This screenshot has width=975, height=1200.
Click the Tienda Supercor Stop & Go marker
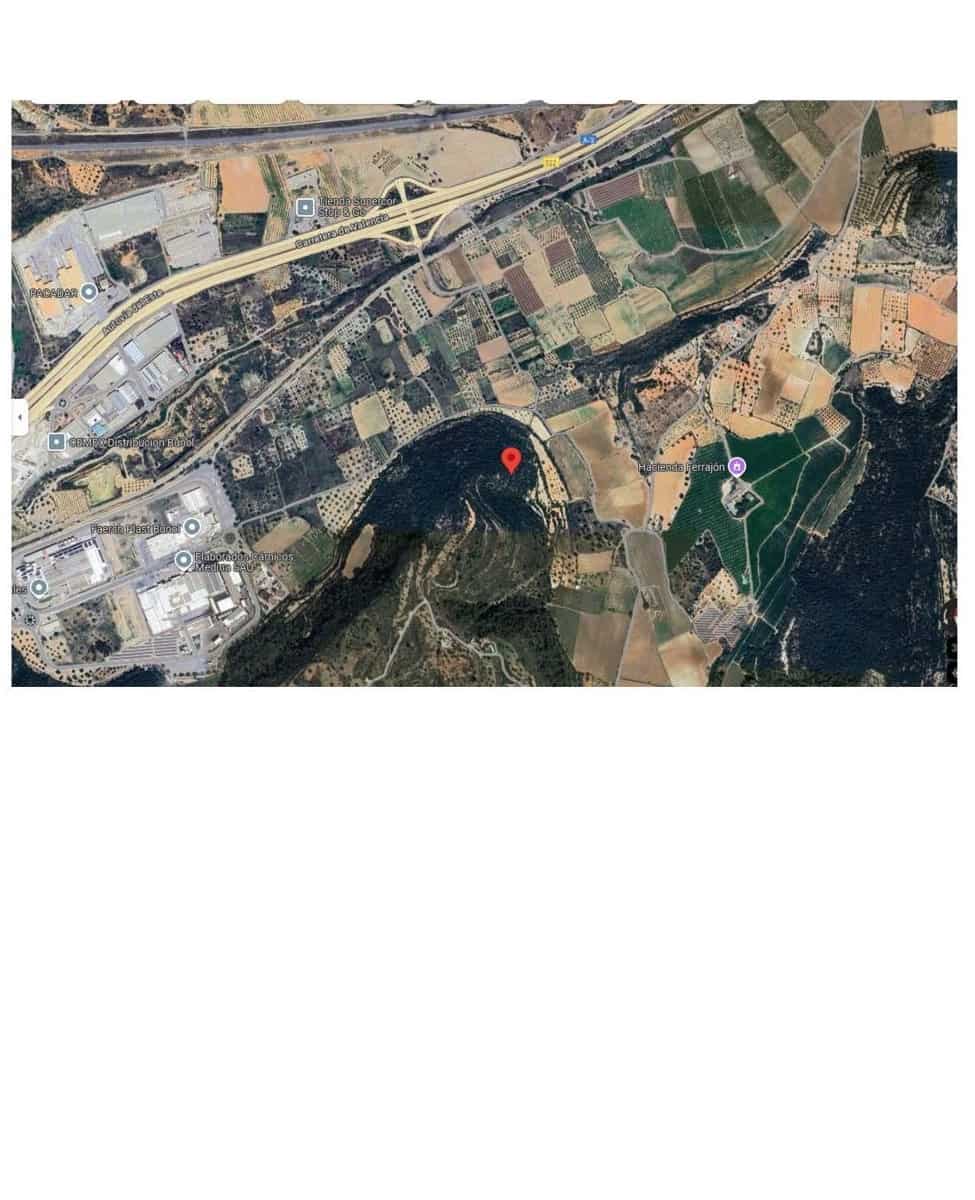click(x=305, y=205)
